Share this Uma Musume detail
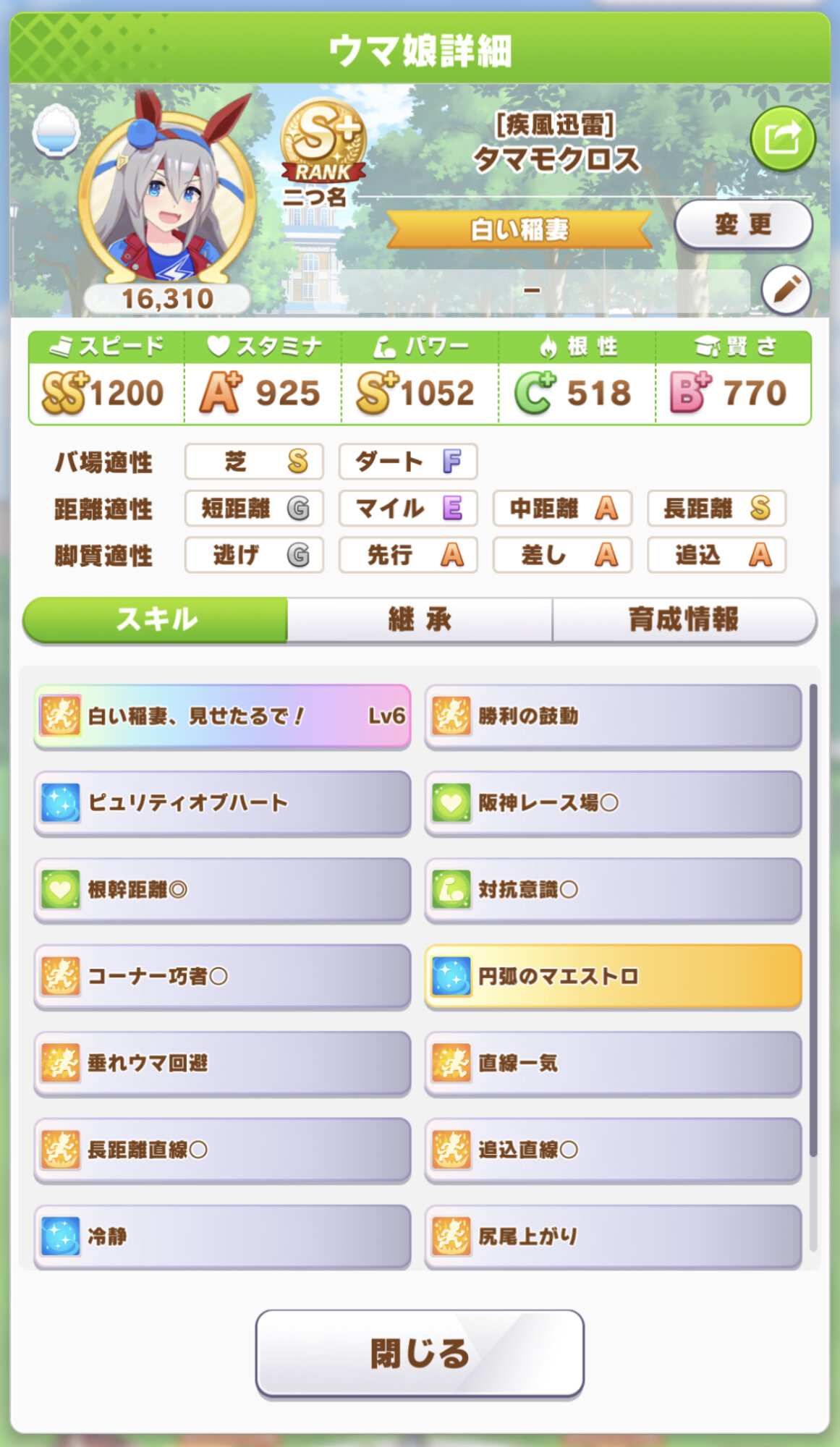The height and width of the screenshot is (1447, 840). coord(783,138)
